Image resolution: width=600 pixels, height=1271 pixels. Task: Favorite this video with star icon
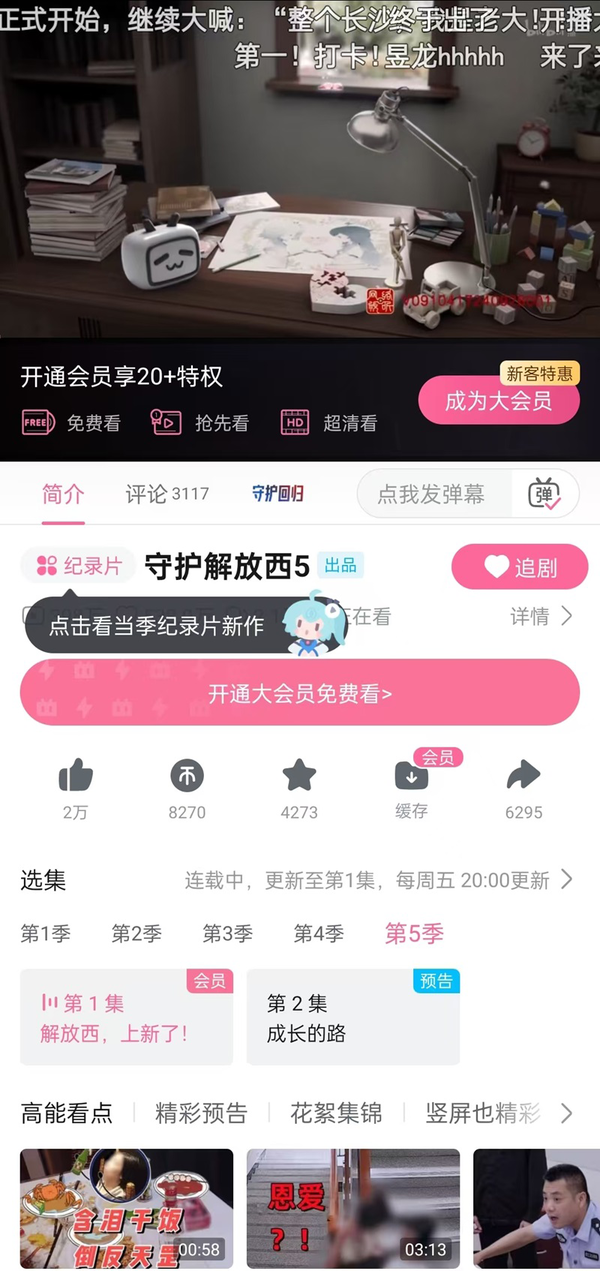pyautogui.click(x=299, y=776)
